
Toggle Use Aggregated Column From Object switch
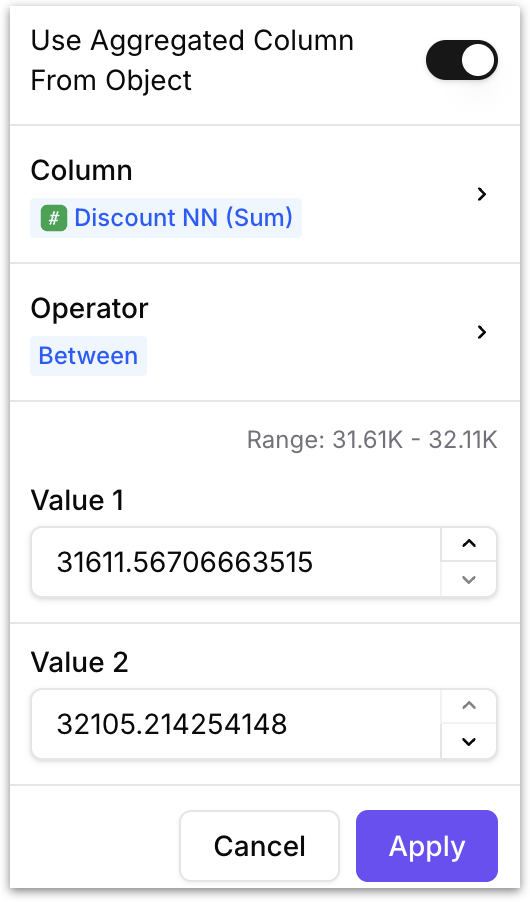(462, 60)
